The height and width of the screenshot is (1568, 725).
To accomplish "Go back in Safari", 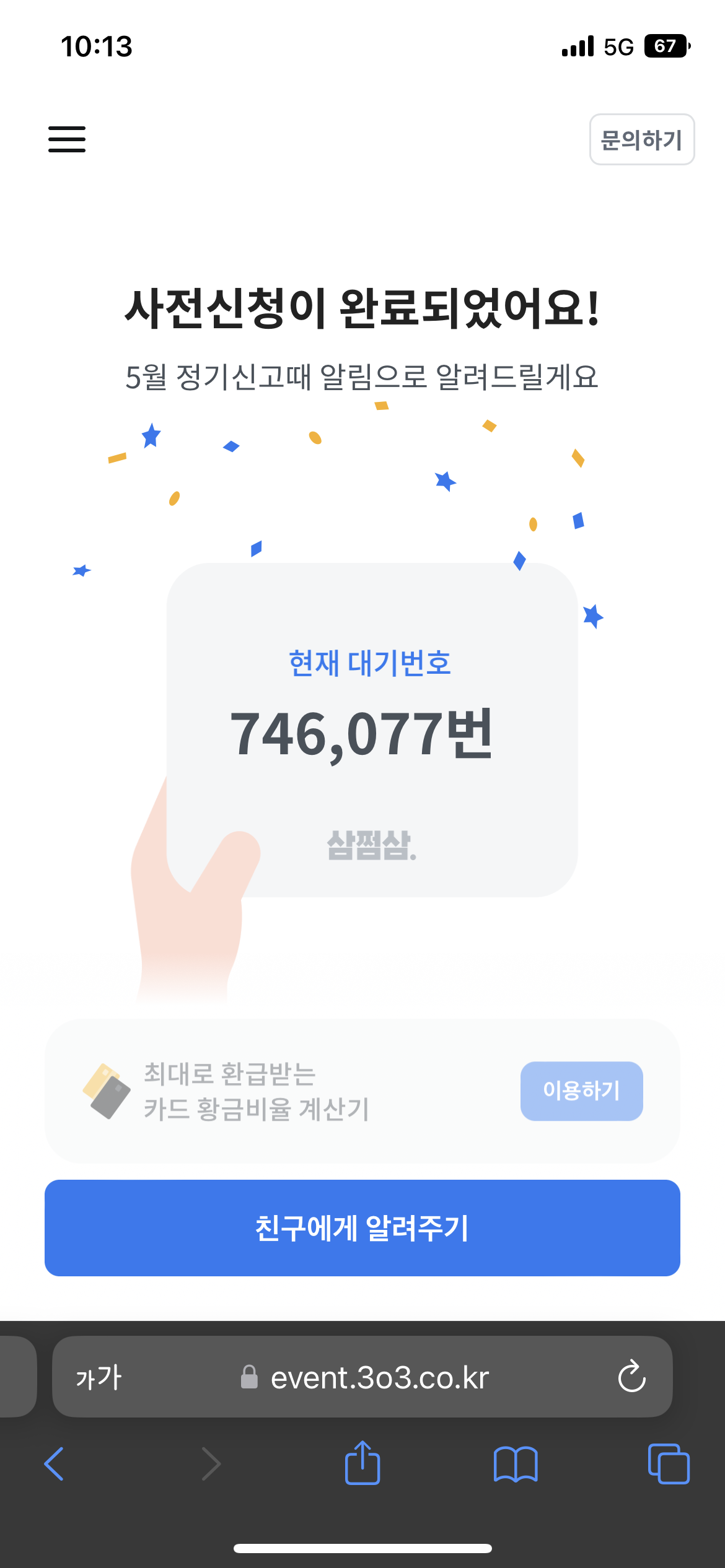I will (55, 1464).
